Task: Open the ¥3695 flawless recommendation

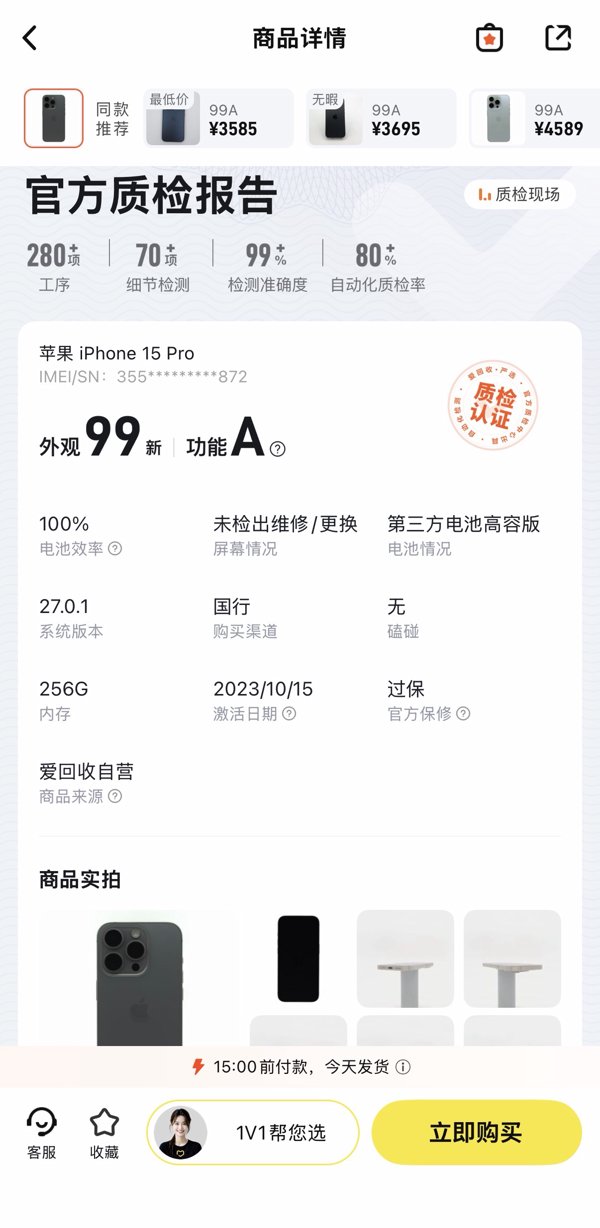Action: 381,118
